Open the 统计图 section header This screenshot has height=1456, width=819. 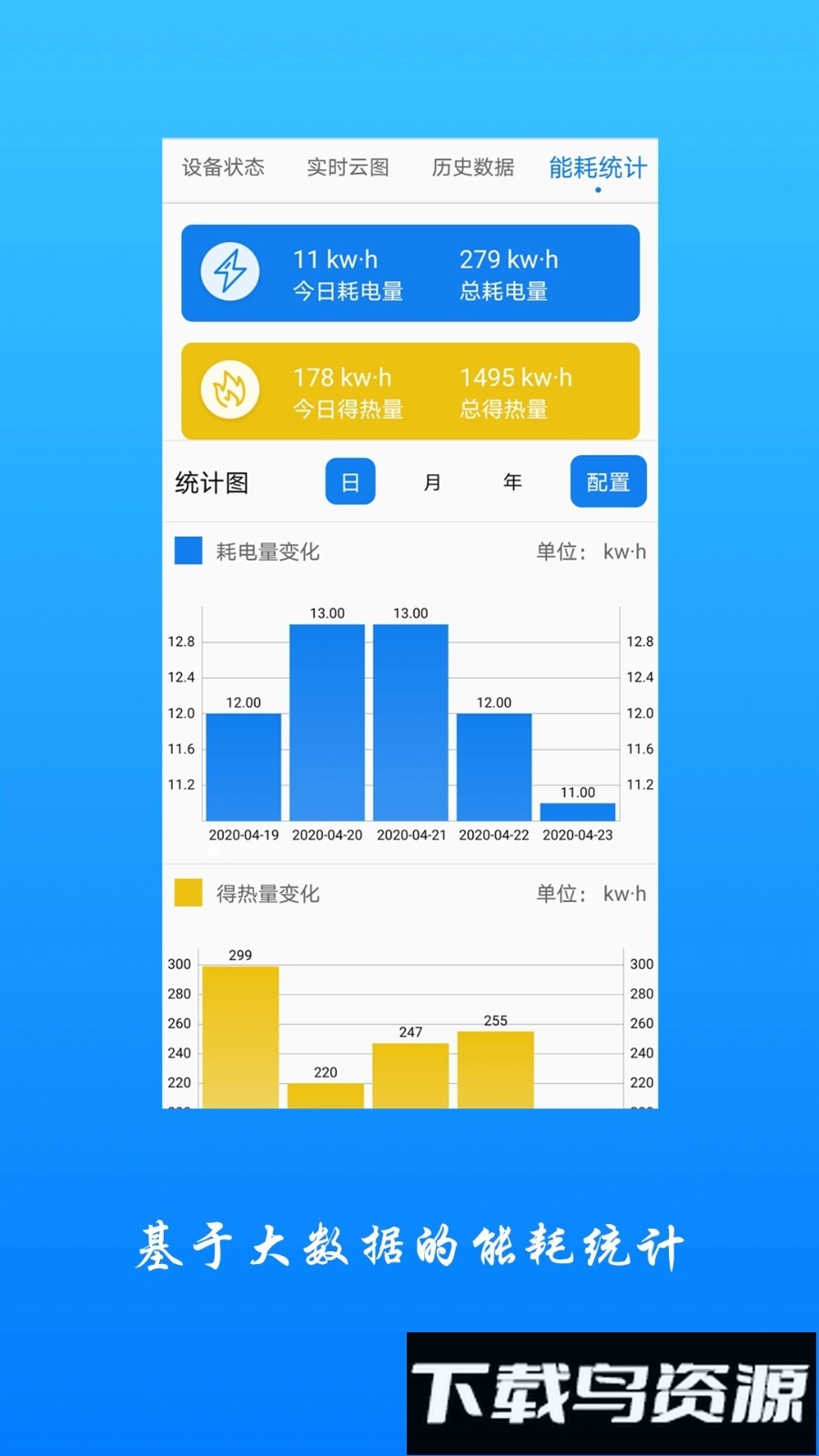tap(216, 481)
